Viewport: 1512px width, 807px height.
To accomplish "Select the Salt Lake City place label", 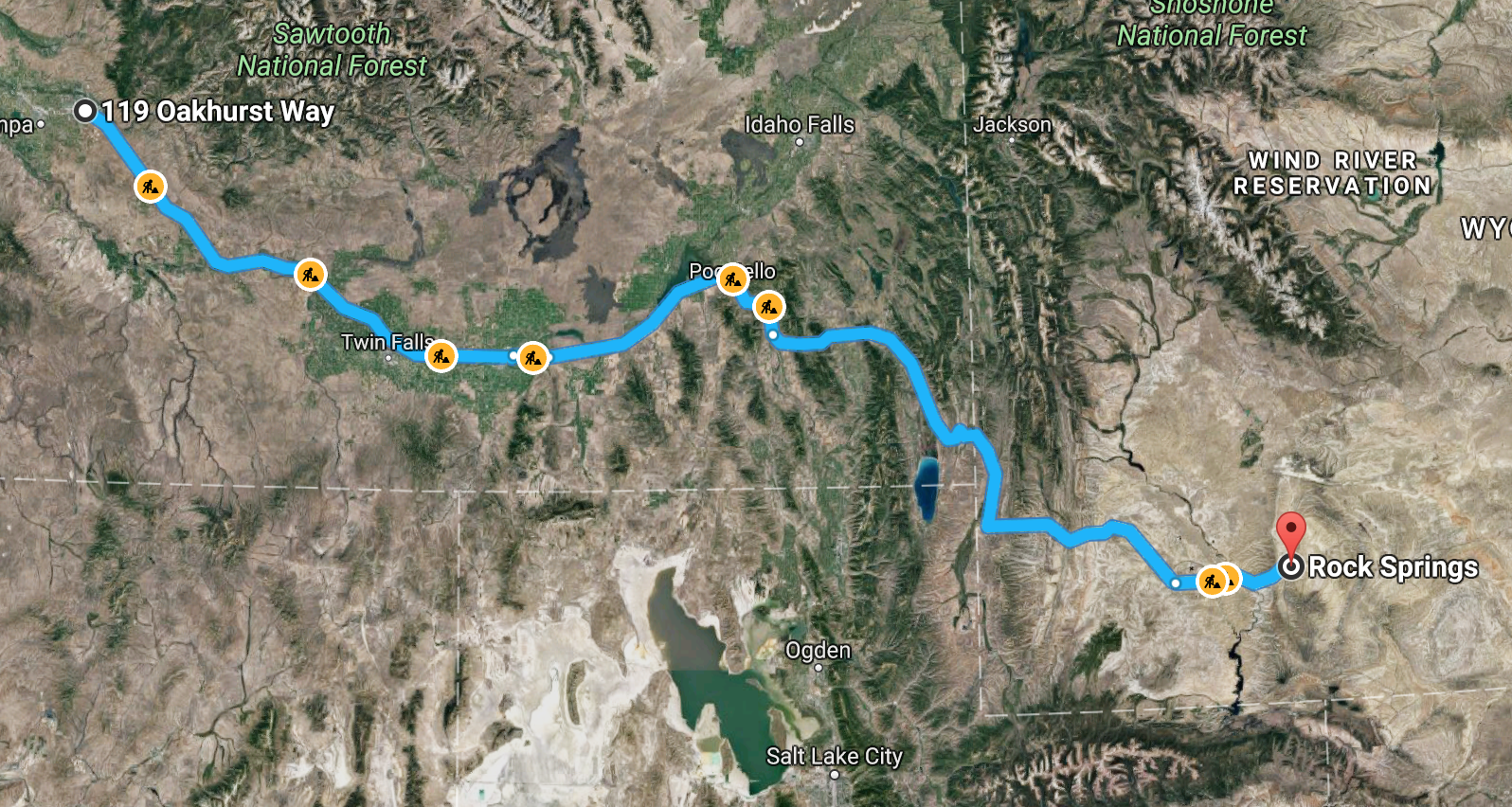I will (834, 756).
